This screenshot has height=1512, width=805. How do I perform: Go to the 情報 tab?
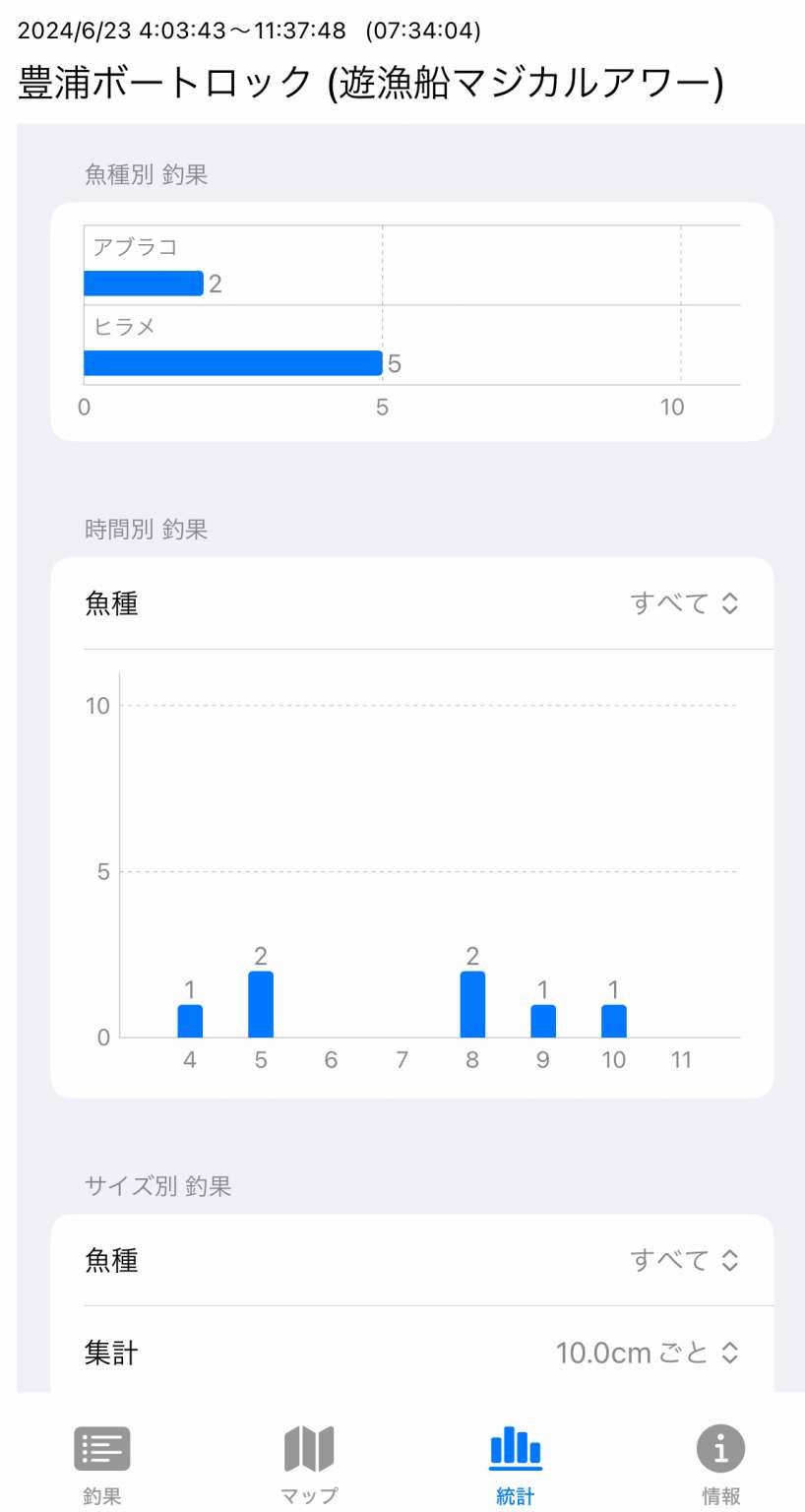pos(721,1466)
